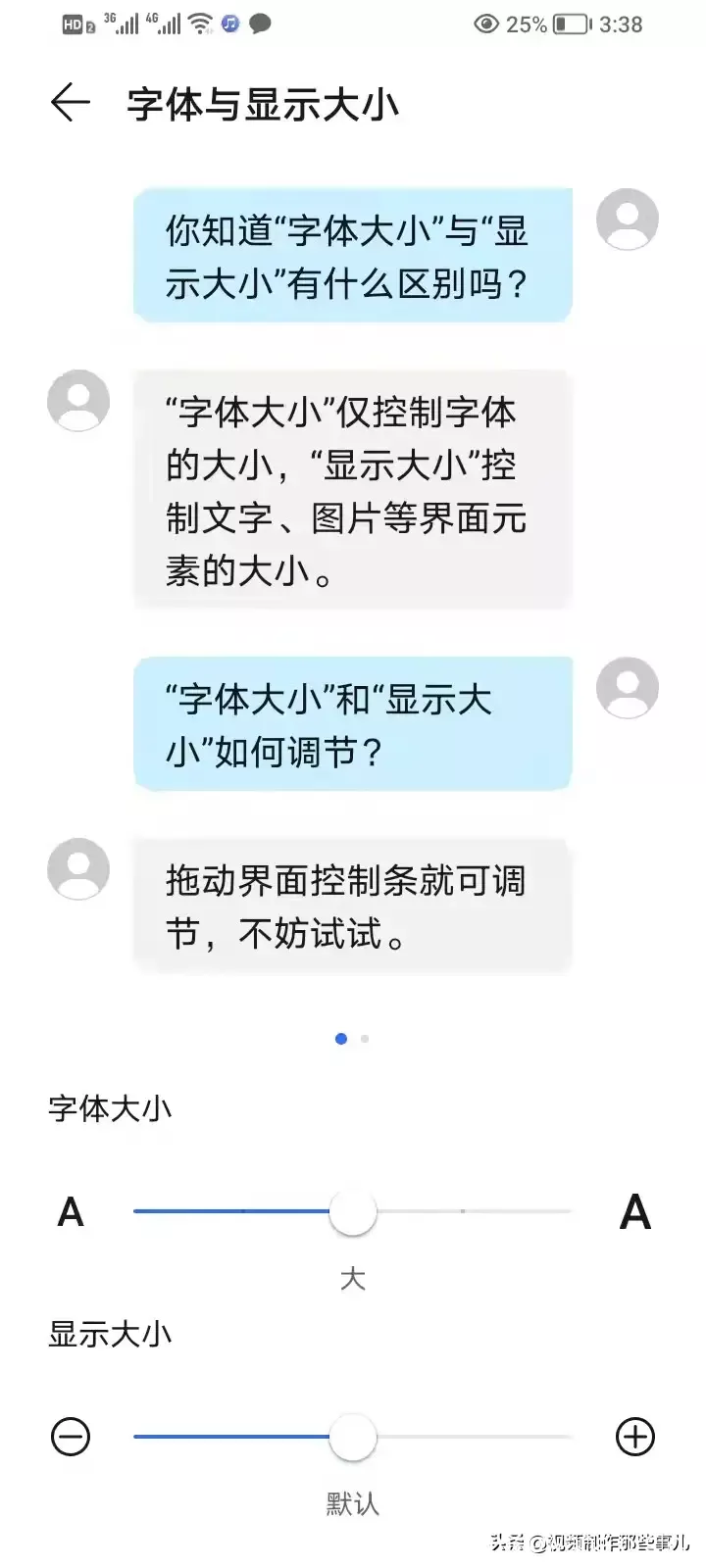This screenshot has width=706, height=1568.
Task: Tap the '字体大小' section label
Action: tap(110, 1109)
